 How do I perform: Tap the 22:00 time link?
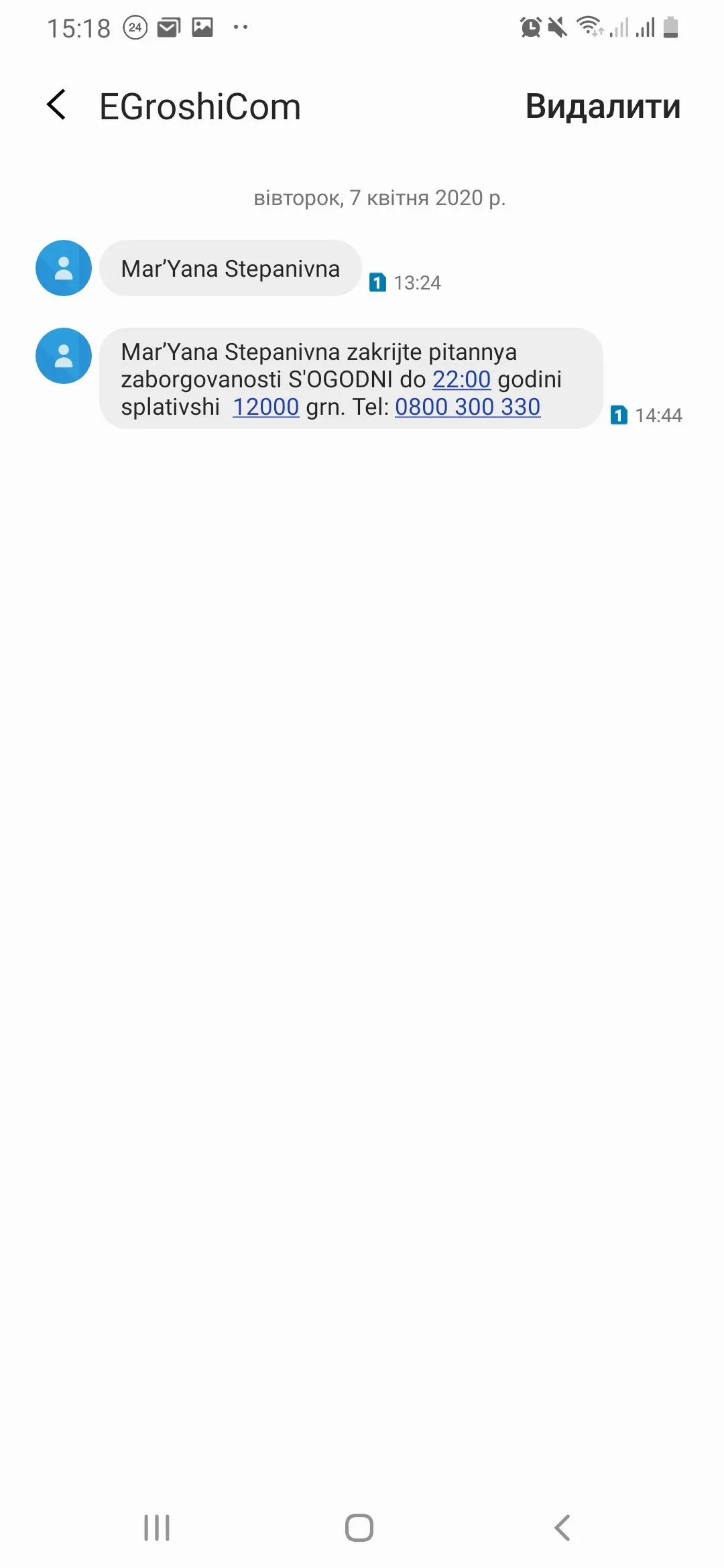click(461, 379)
